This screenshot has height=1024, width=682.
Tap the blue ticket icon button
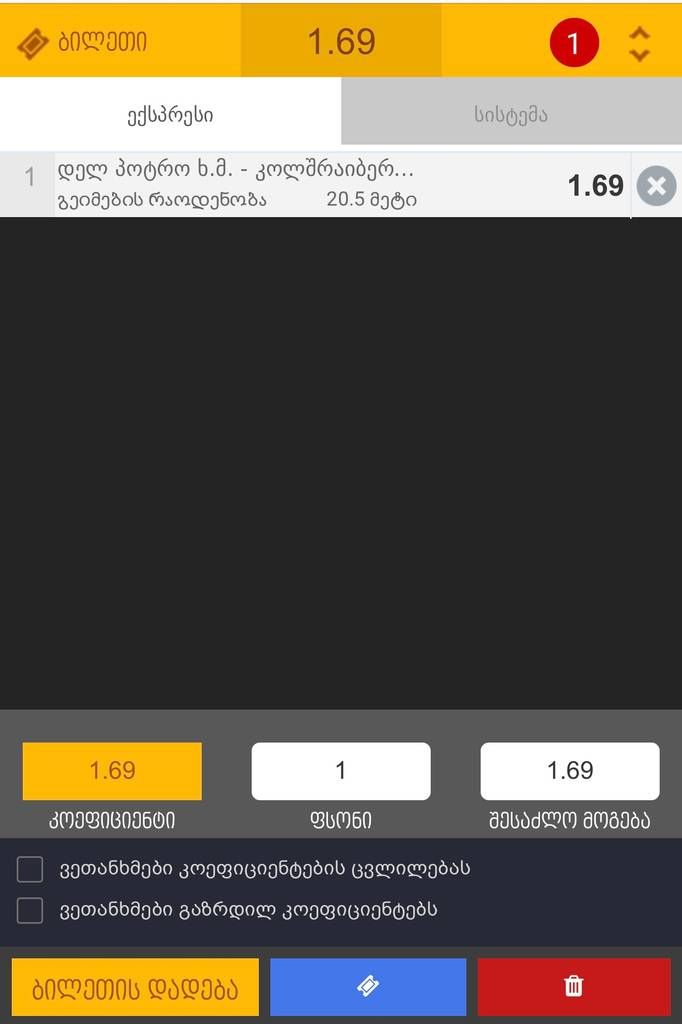368,988
